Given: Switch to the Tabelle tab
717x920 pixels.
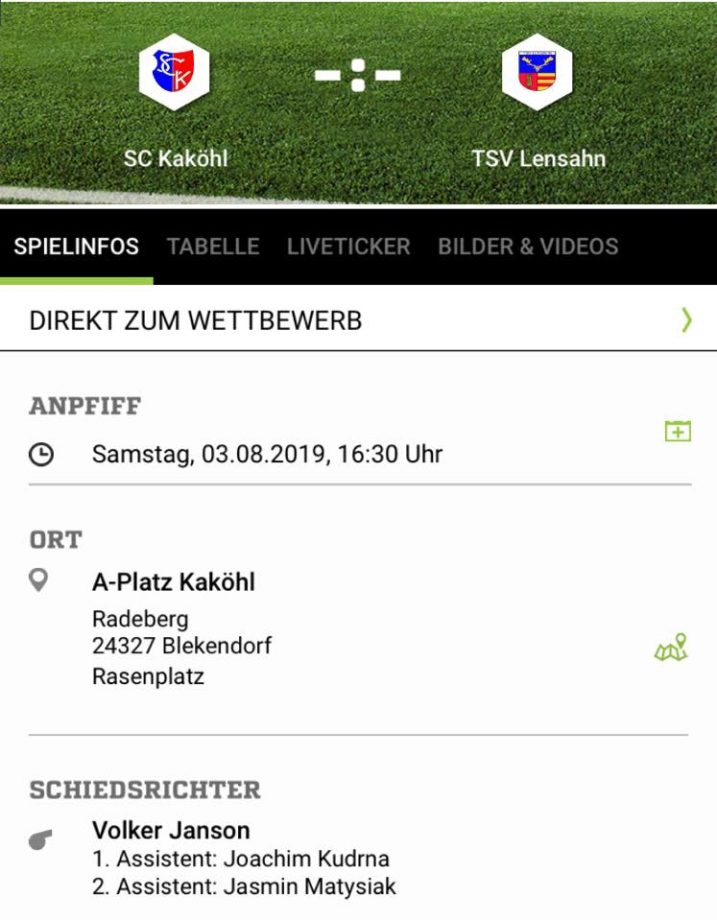Looking at the screenshot, I should [213, 247].
